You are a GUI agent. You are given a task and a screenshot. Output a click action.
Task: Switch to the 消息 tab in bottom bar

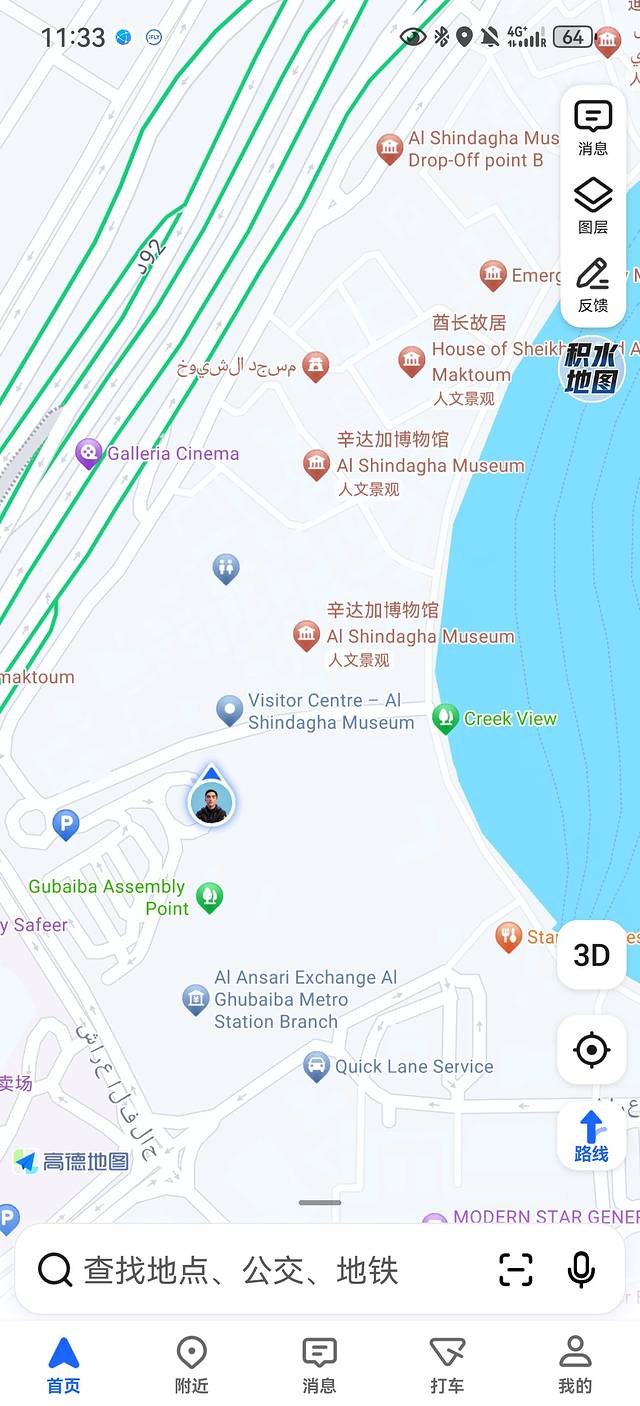pos(319,1365)
